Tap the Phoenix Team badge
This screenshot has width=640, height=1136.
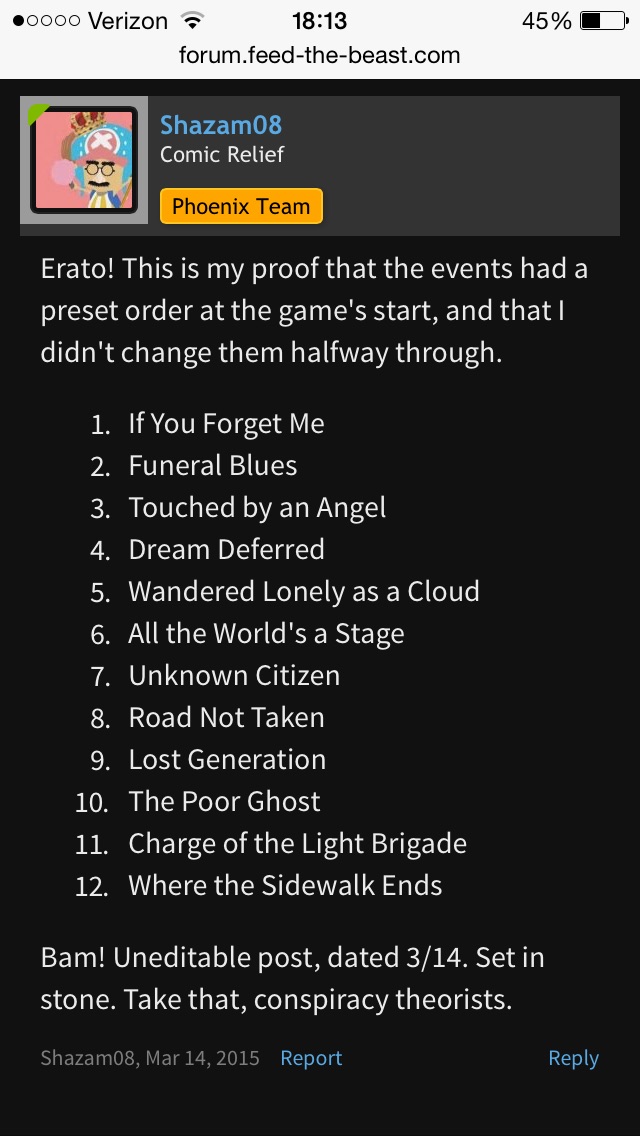241,206
